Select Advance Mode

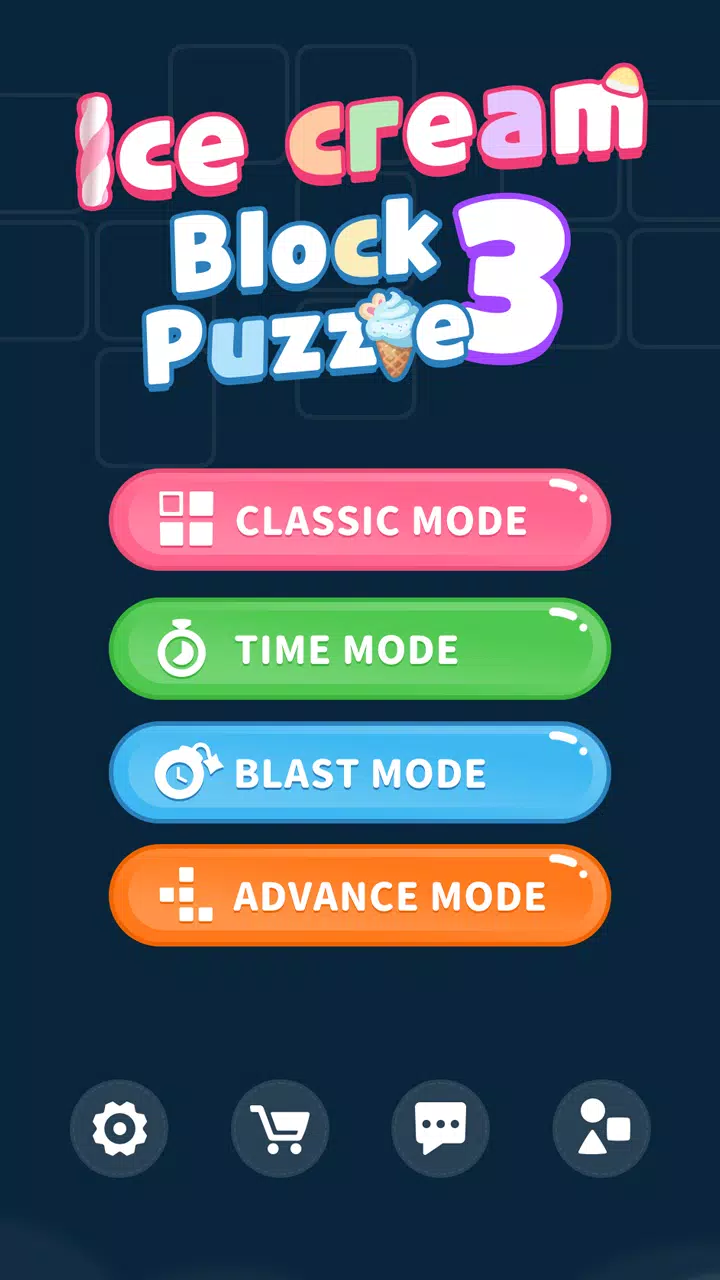(360, 896)
